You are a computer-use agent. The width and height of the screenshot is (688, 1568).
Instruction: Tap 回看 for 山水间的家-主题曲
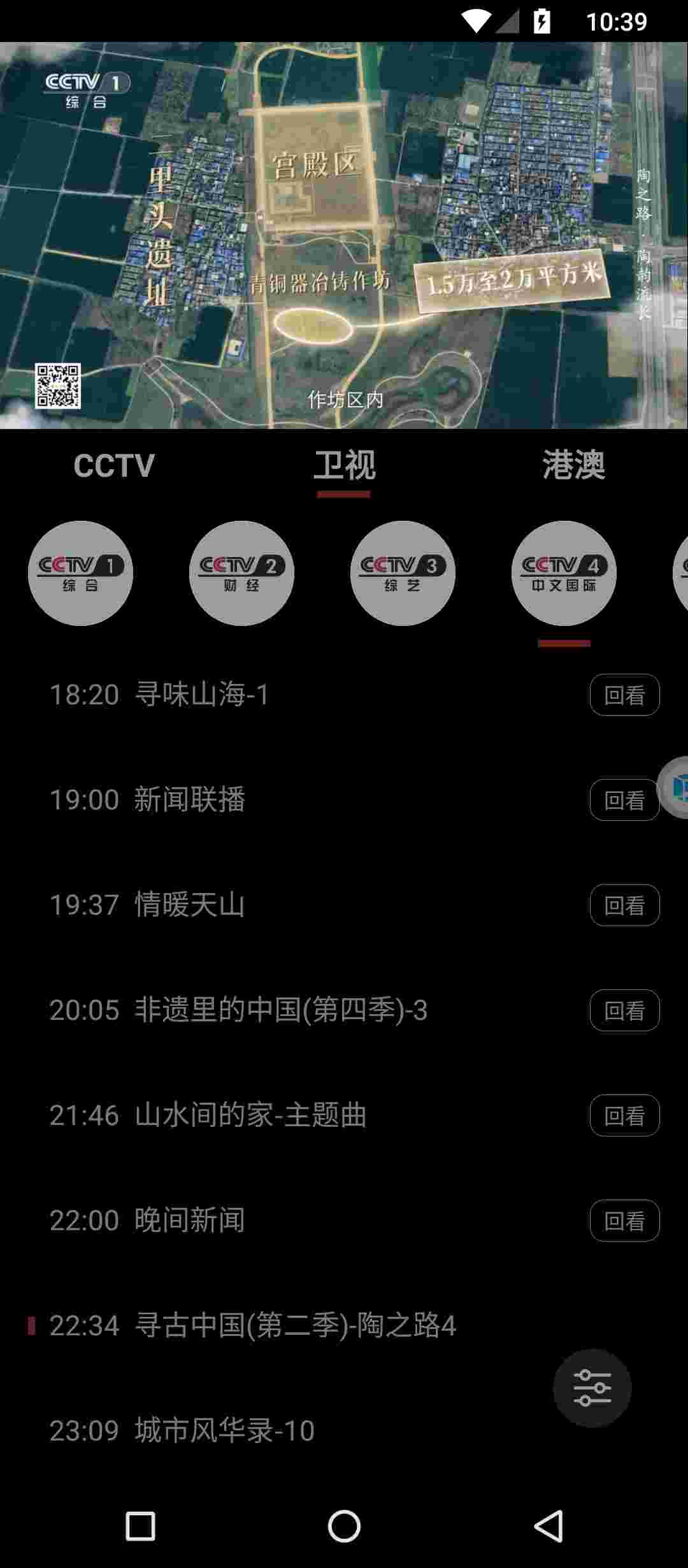pyautogui.click(x=624, y=1115)
